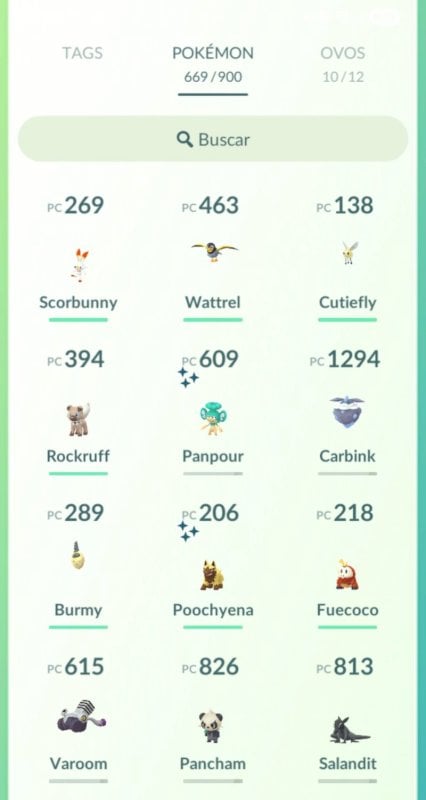View Rockruff's details

79,412
